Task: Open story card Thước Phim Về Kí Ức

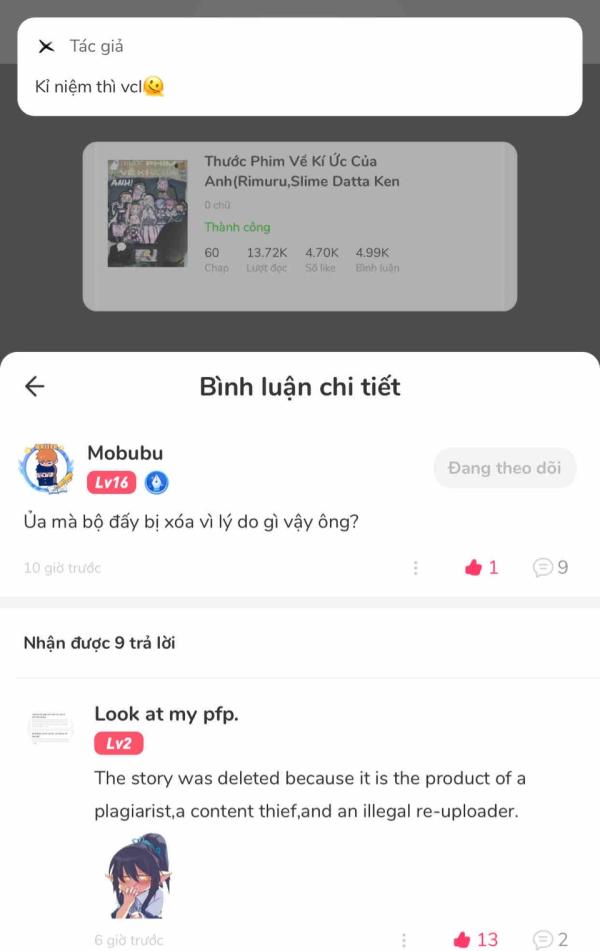Action: click(x=299, y=225)
